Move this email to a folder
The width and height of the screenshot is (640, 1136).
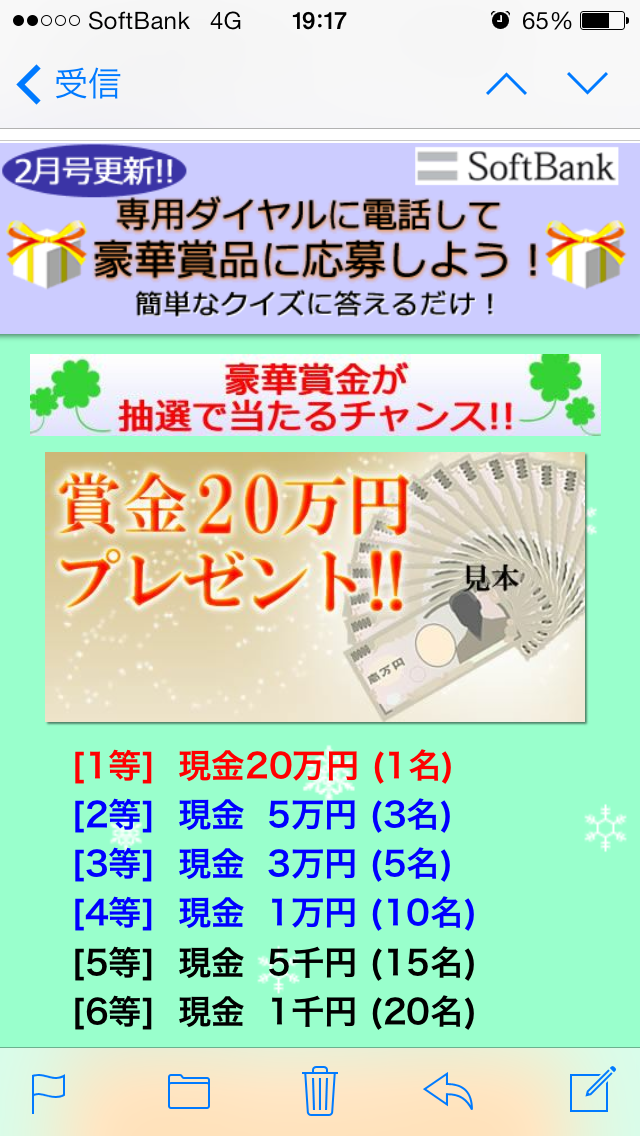click(x=189, y=1093)
